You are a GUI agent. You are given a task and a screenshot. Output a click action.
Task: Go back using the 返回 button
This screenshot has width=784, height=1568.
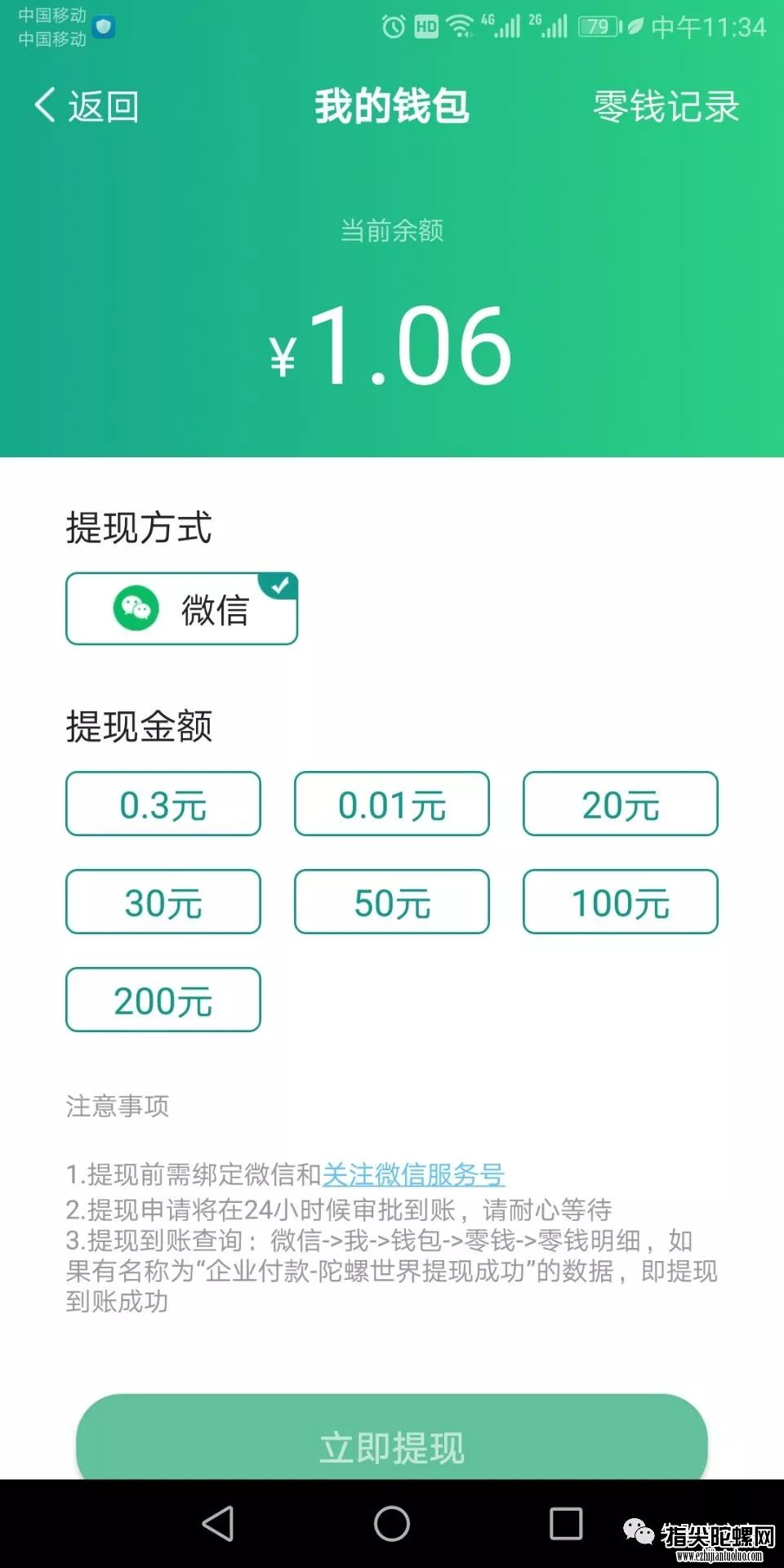click(x=87, y=106)
